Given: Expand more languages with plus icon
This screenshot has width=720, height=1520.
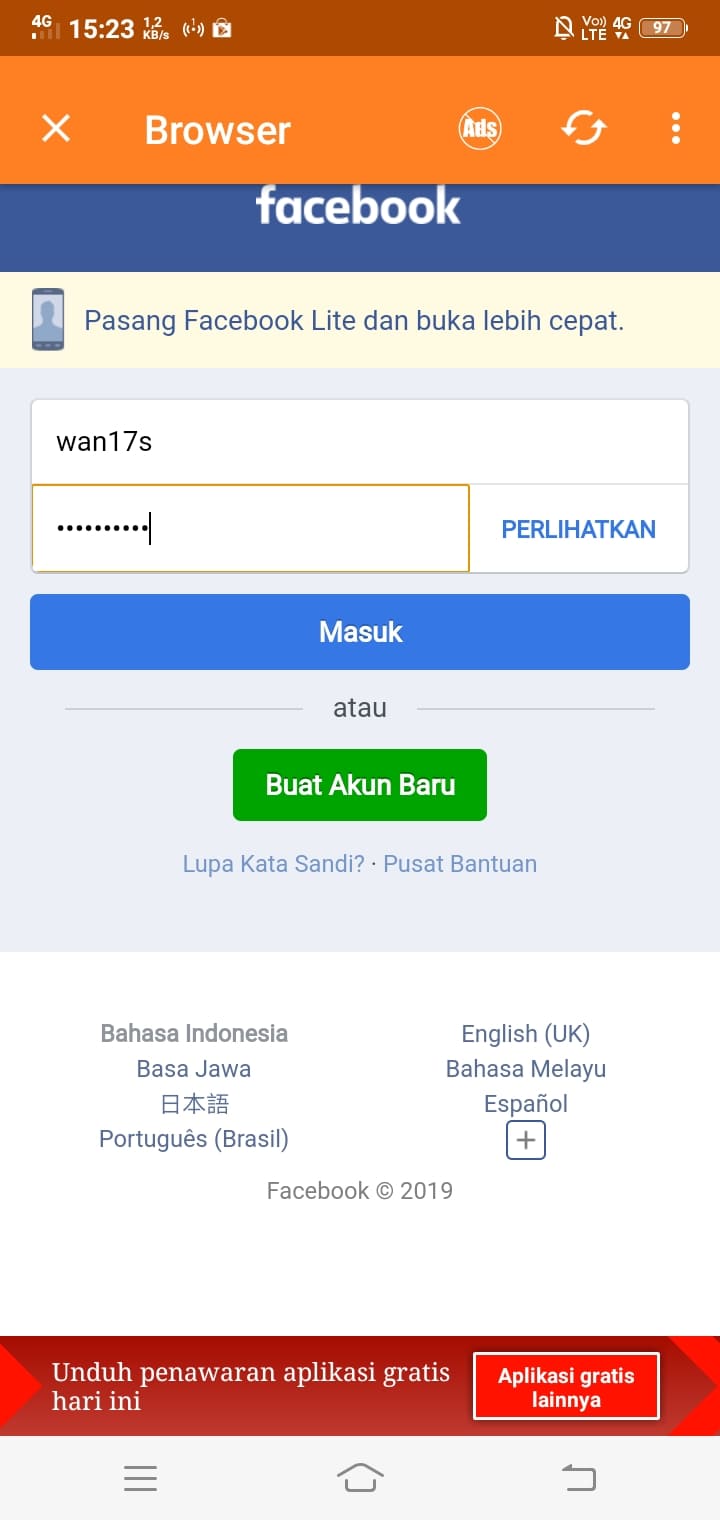Looking at the screenshot, I should pyautogui.click(x=526, y=1140).
